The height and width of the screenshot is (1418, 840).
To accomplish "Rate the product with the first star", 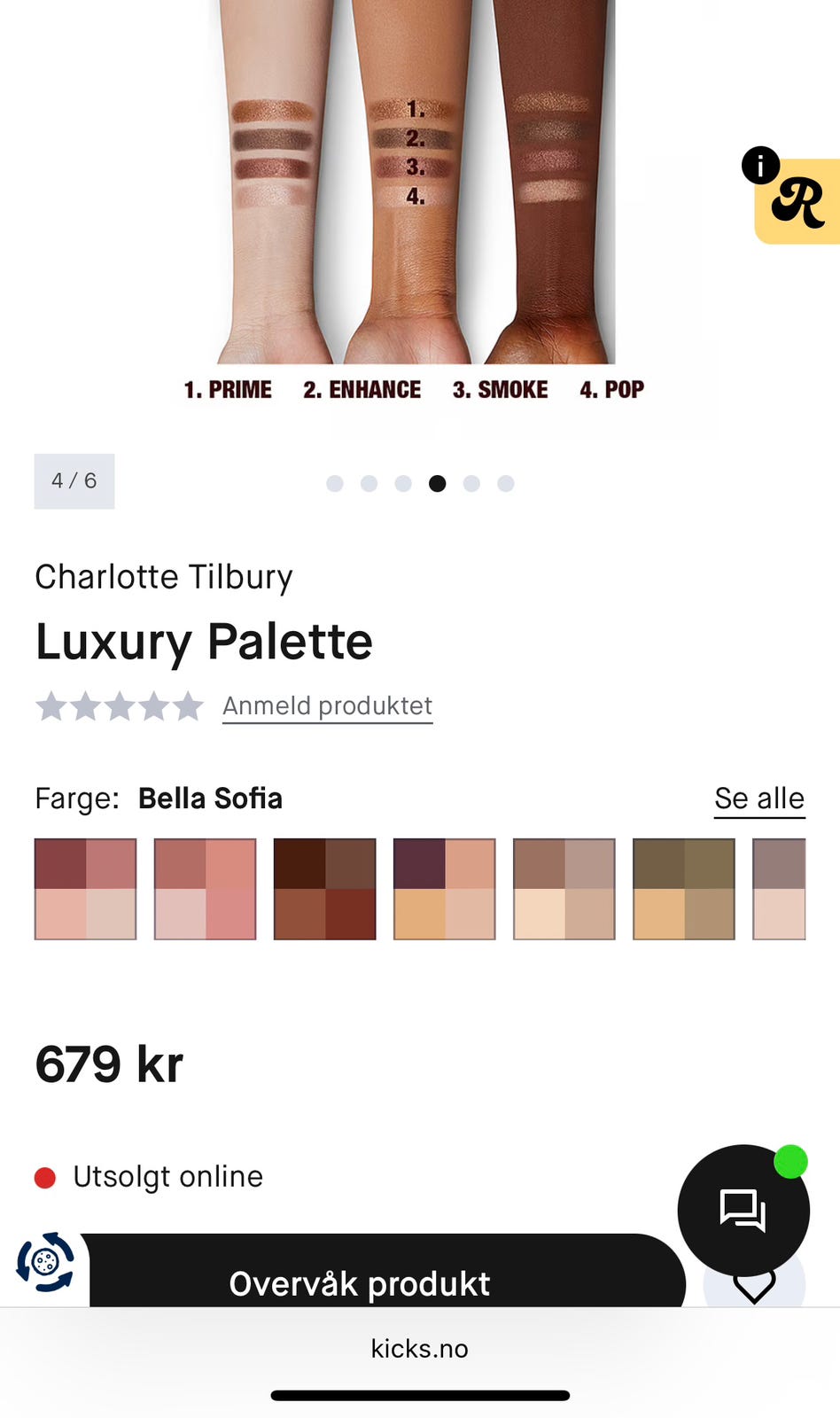I will coord(51,706).
